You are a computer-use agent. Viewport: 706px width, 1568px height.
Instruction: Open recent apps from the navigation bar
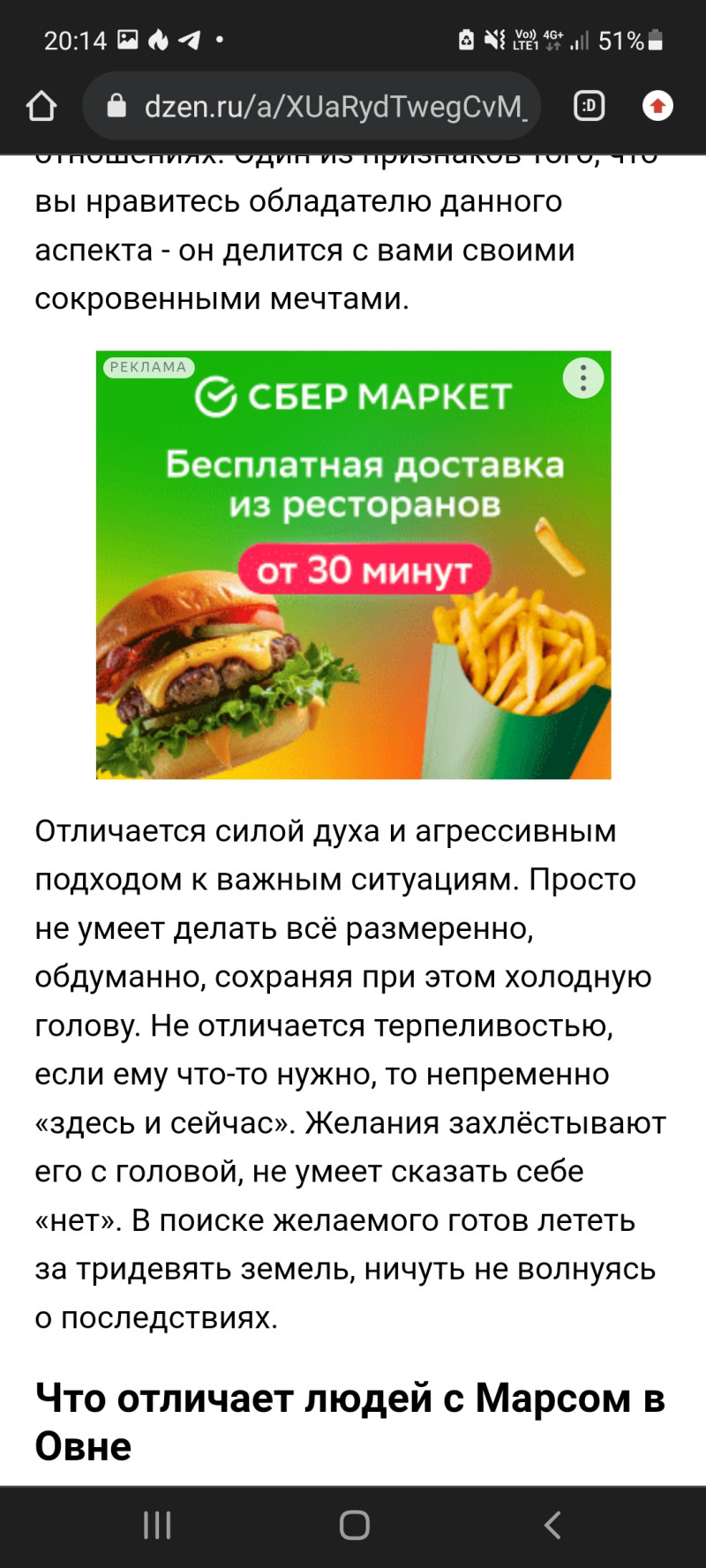click(x=157, y=1525)
